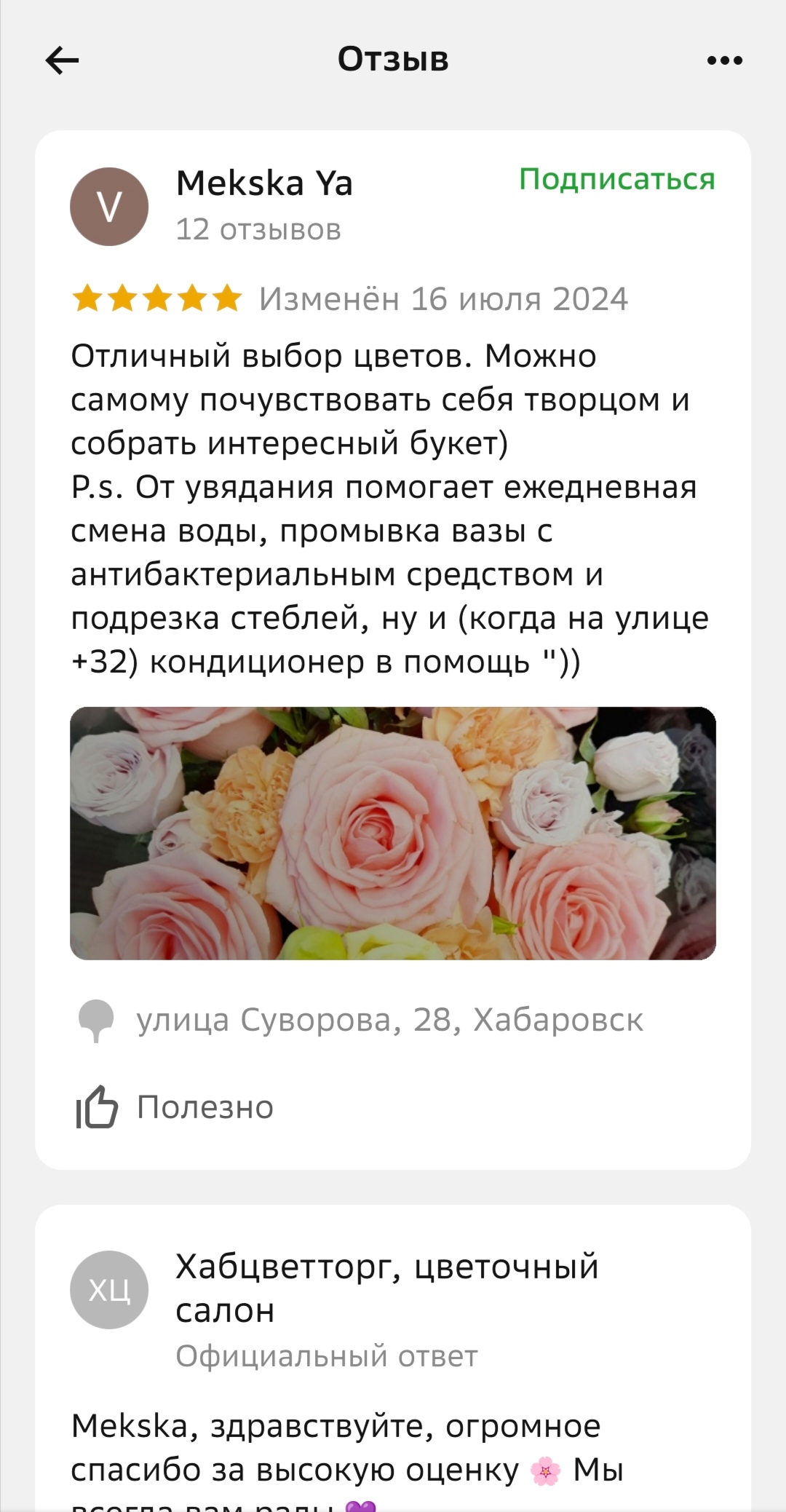This screenshot has height=1512, width=786.
Task: Open Mekska Ya's profile avatar
Action: coord(109,207)
